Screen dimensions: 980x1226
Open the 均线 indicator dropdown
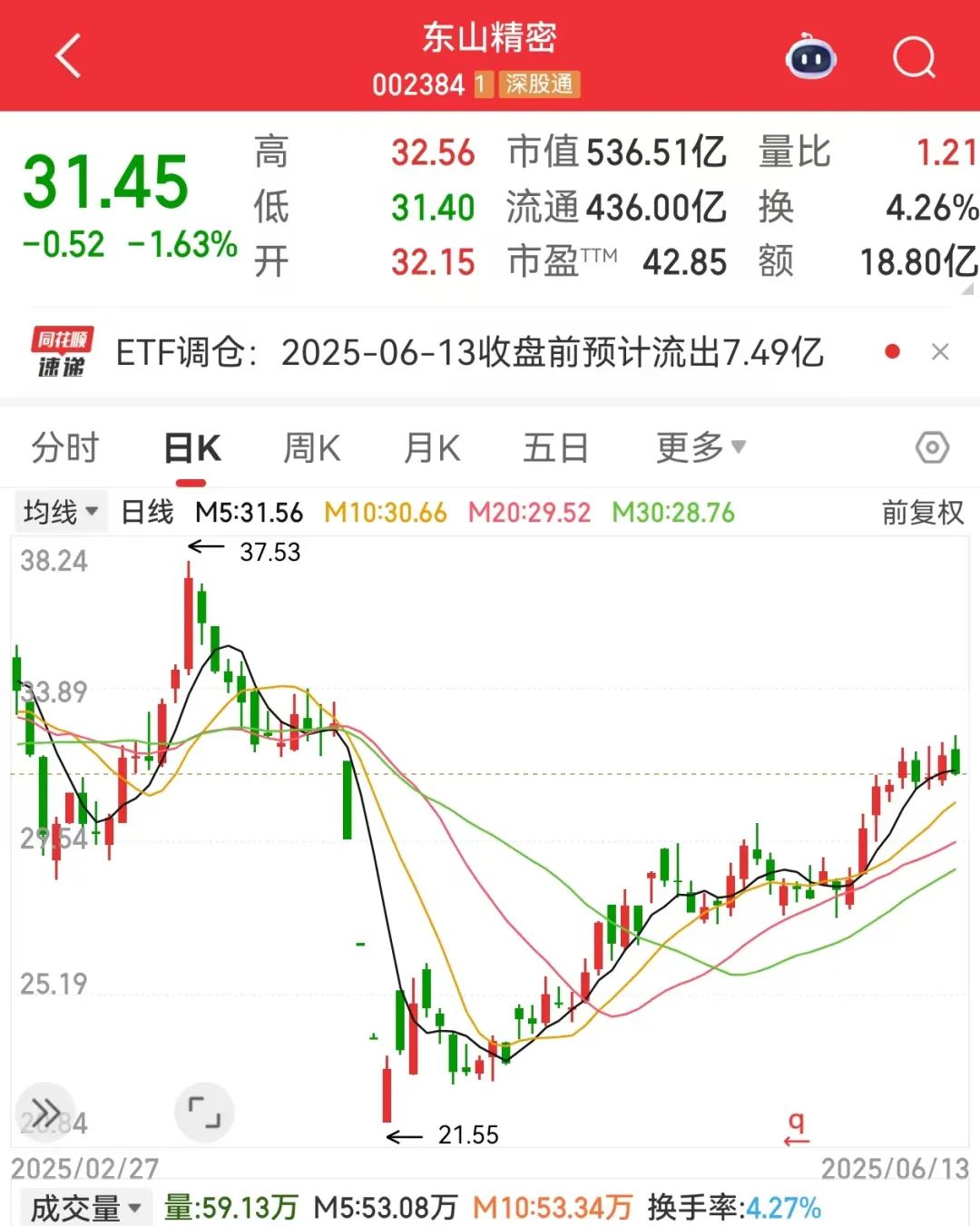point(60,512)
